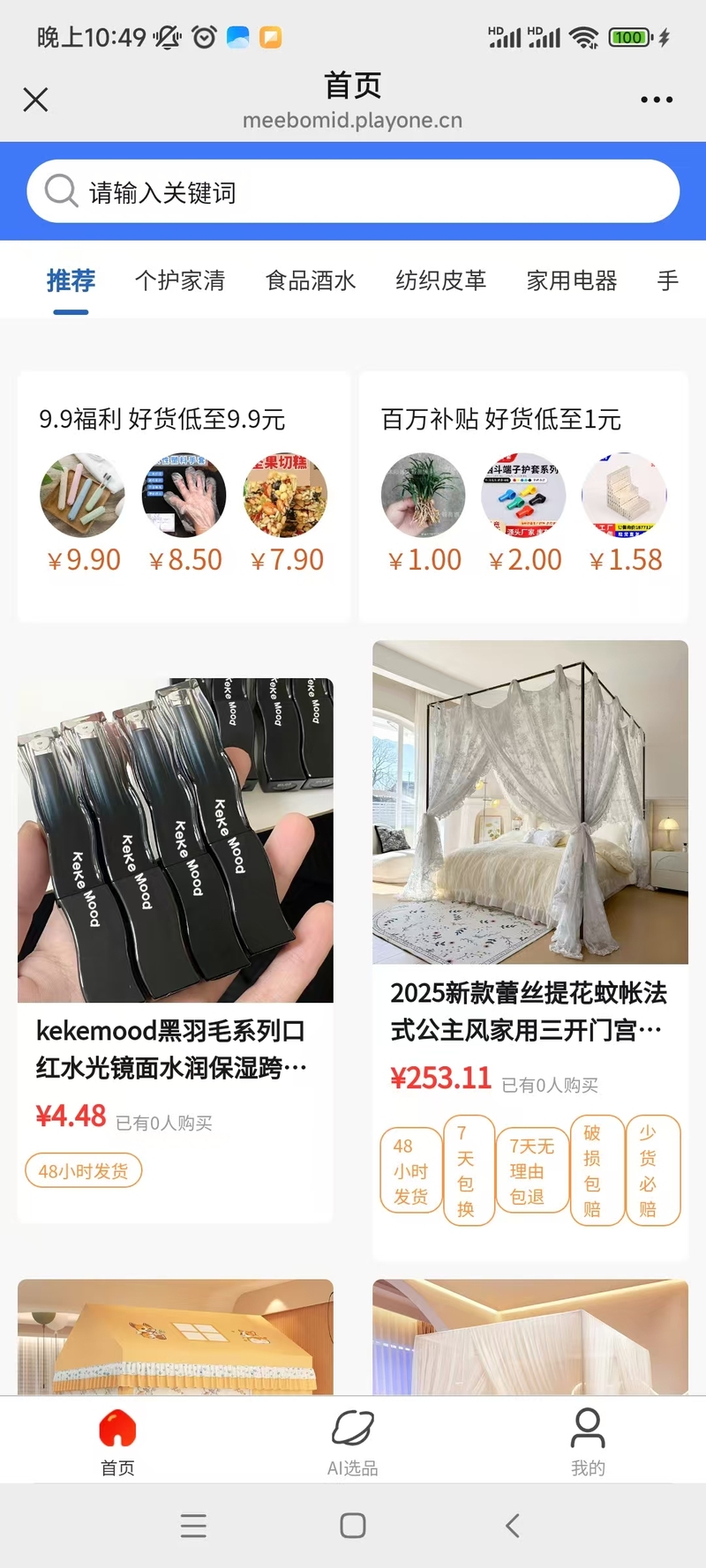706x1568 pixels.
Task: Switch to the AI选品 tab
Action: [x=352, y=1441]
